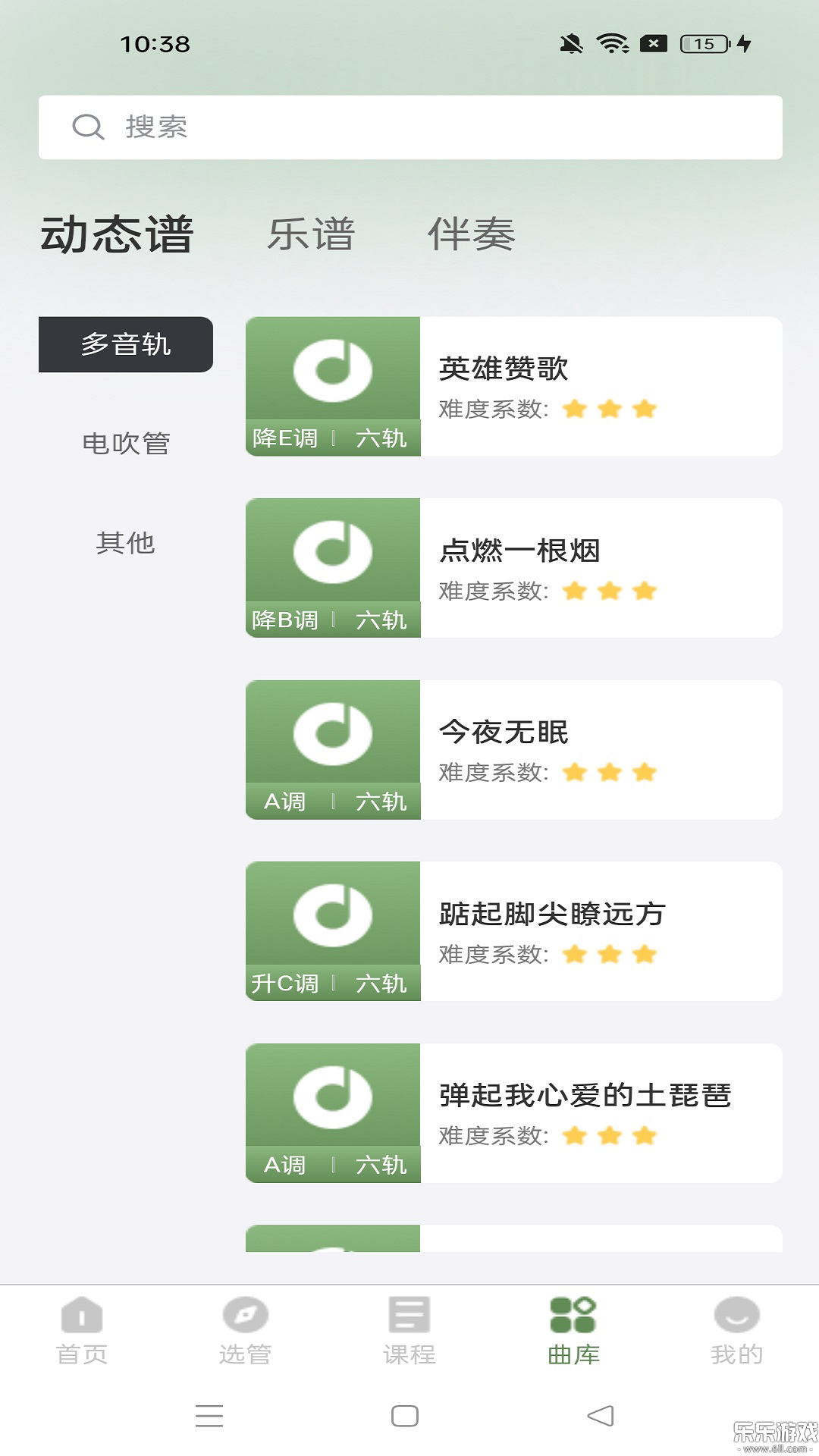
Task: Select the 多音轨 category filter
Action: (x=125, y=344)
